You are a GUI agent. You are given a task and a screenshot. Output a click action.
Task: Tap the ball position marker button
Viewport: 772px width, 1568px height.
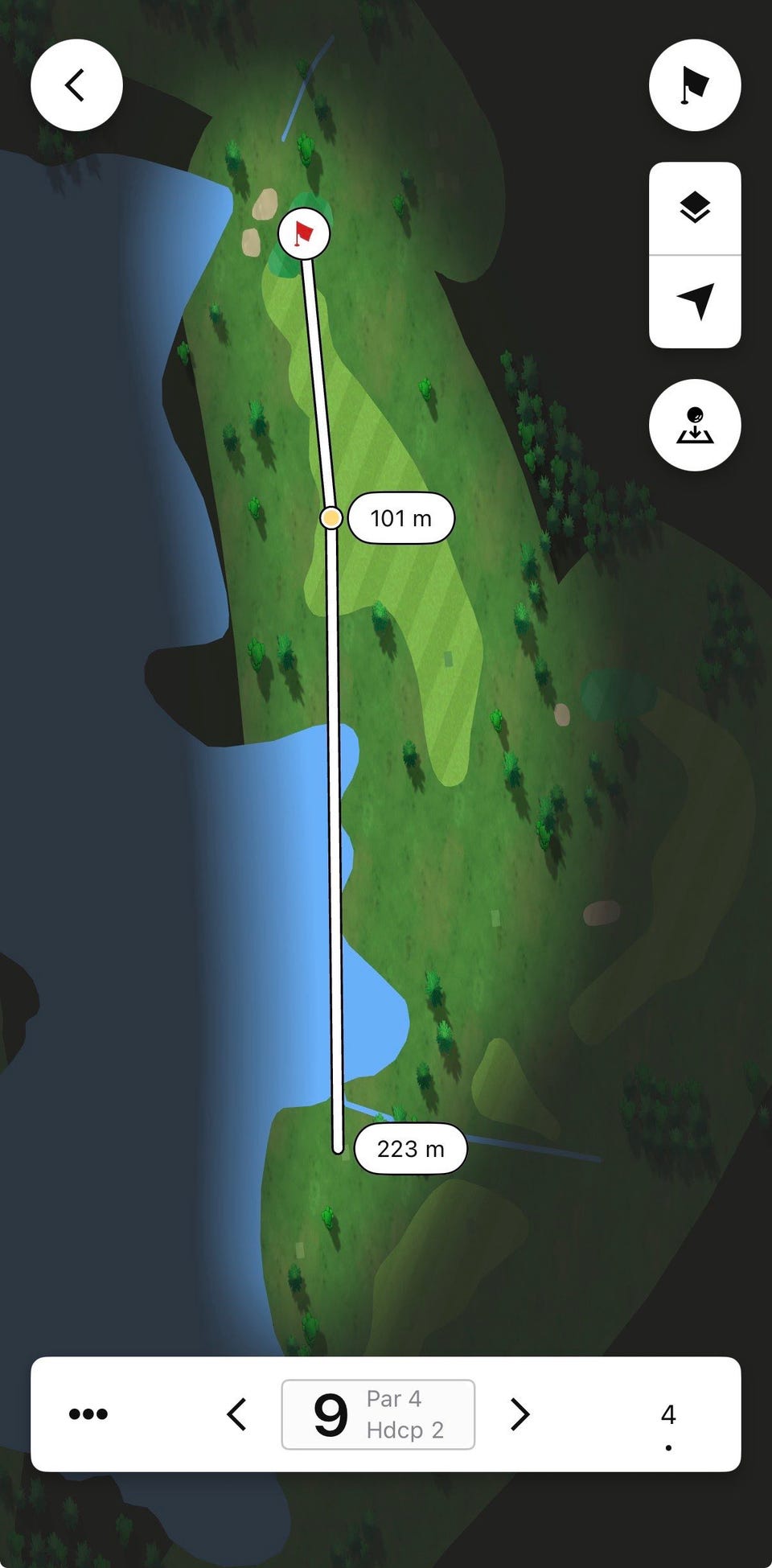tap(695, 425)
